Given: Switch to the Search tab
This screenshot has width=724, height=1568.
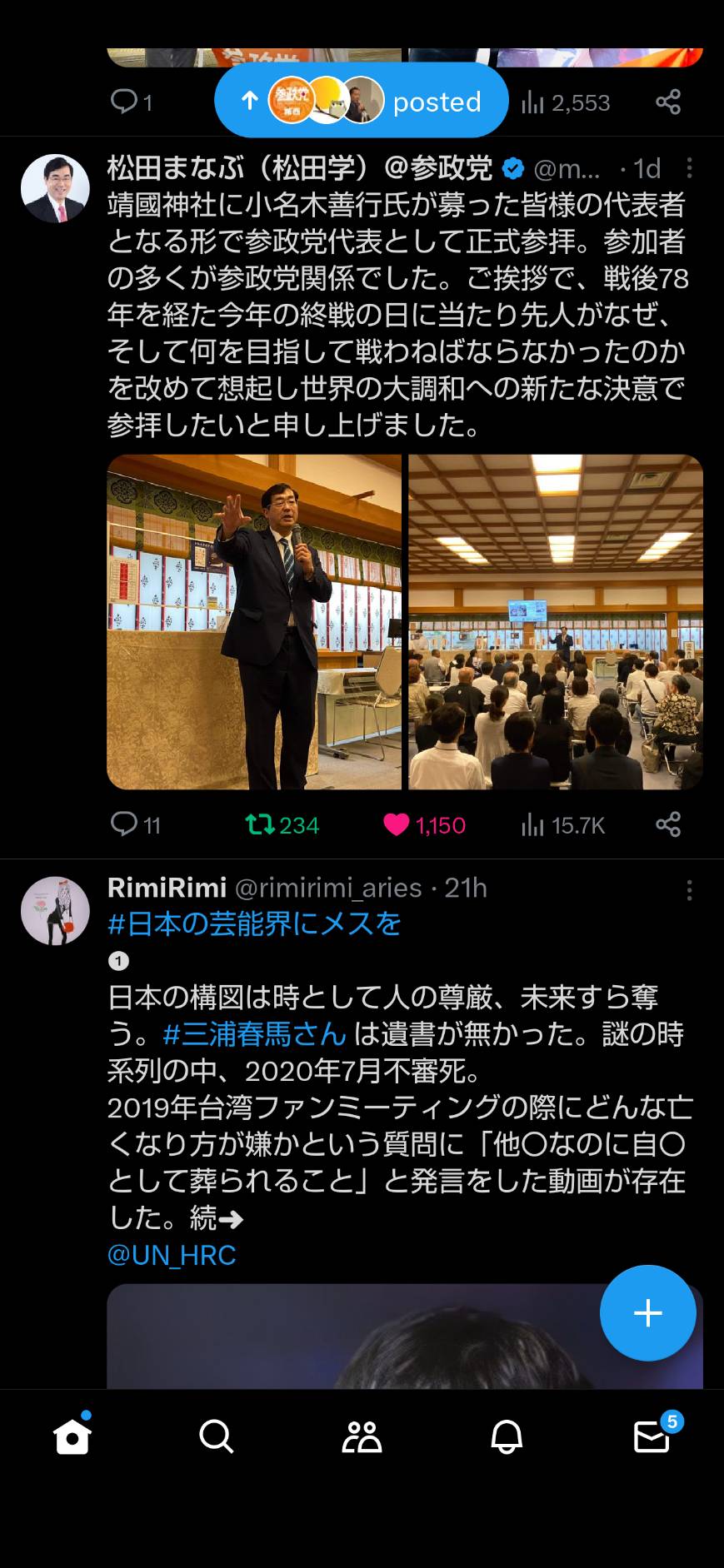Looking at the screenshot, I should tap(217, 1436).
